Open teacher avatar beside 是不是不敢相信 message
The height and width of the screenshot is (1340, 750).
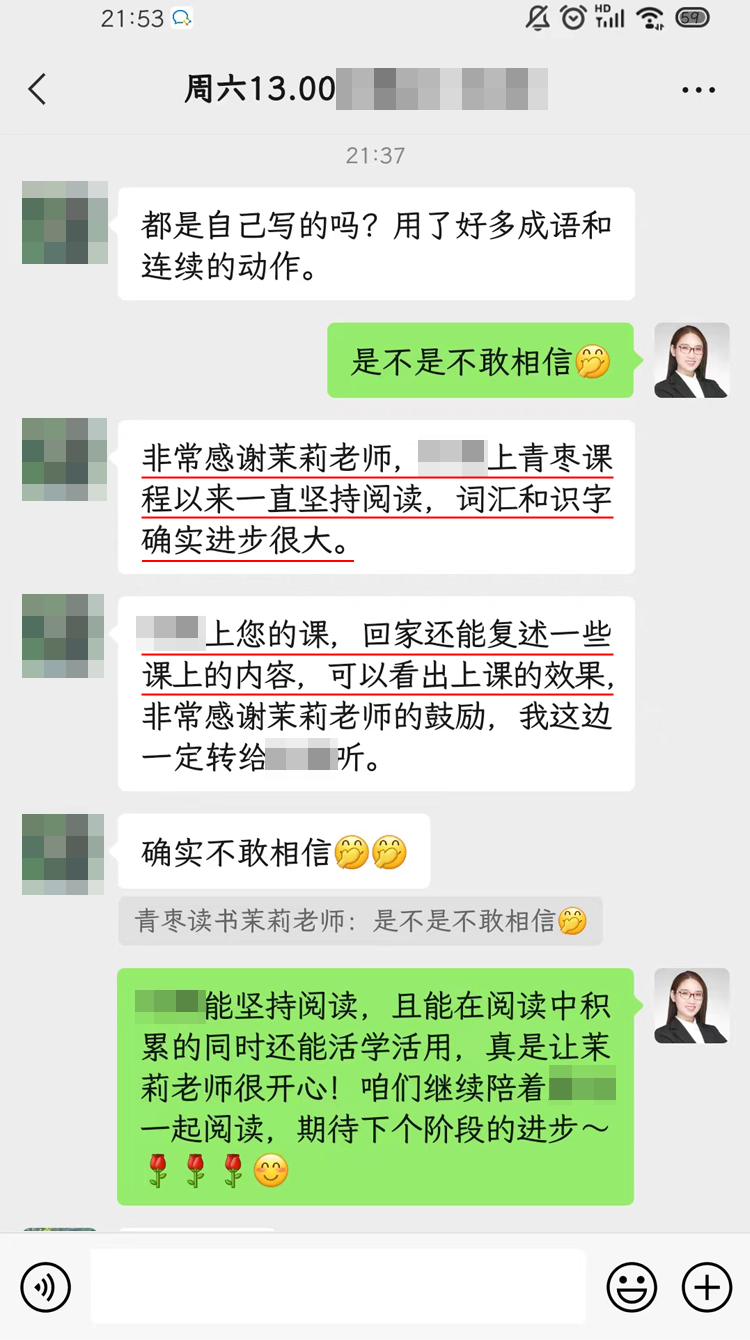pos(691,360)
